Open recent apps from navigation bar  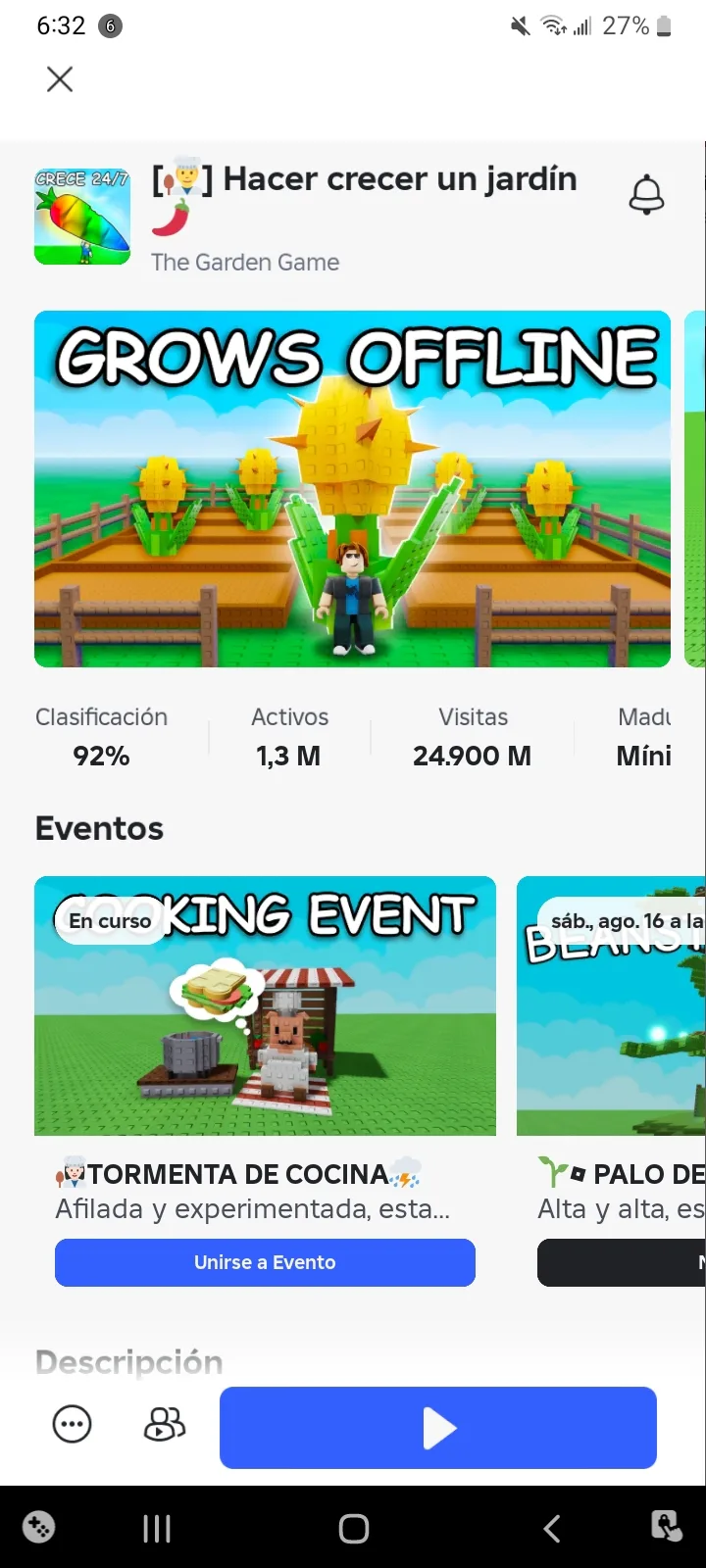[x=157, y=1528]
